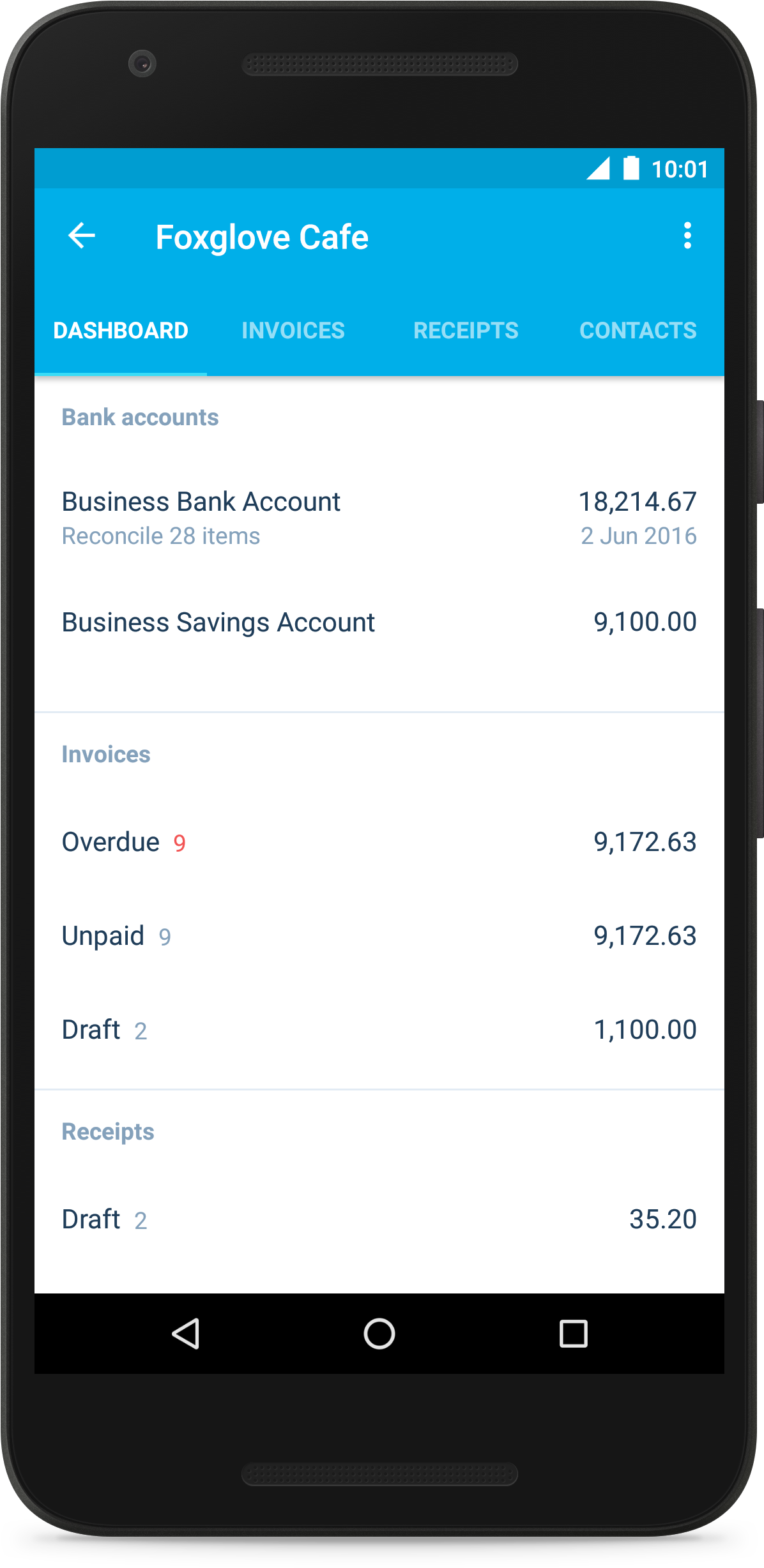Switch to the Contacts tab
Image resolution: width=764 pixels, height=1568 pixels.
[x=638, y=331]
